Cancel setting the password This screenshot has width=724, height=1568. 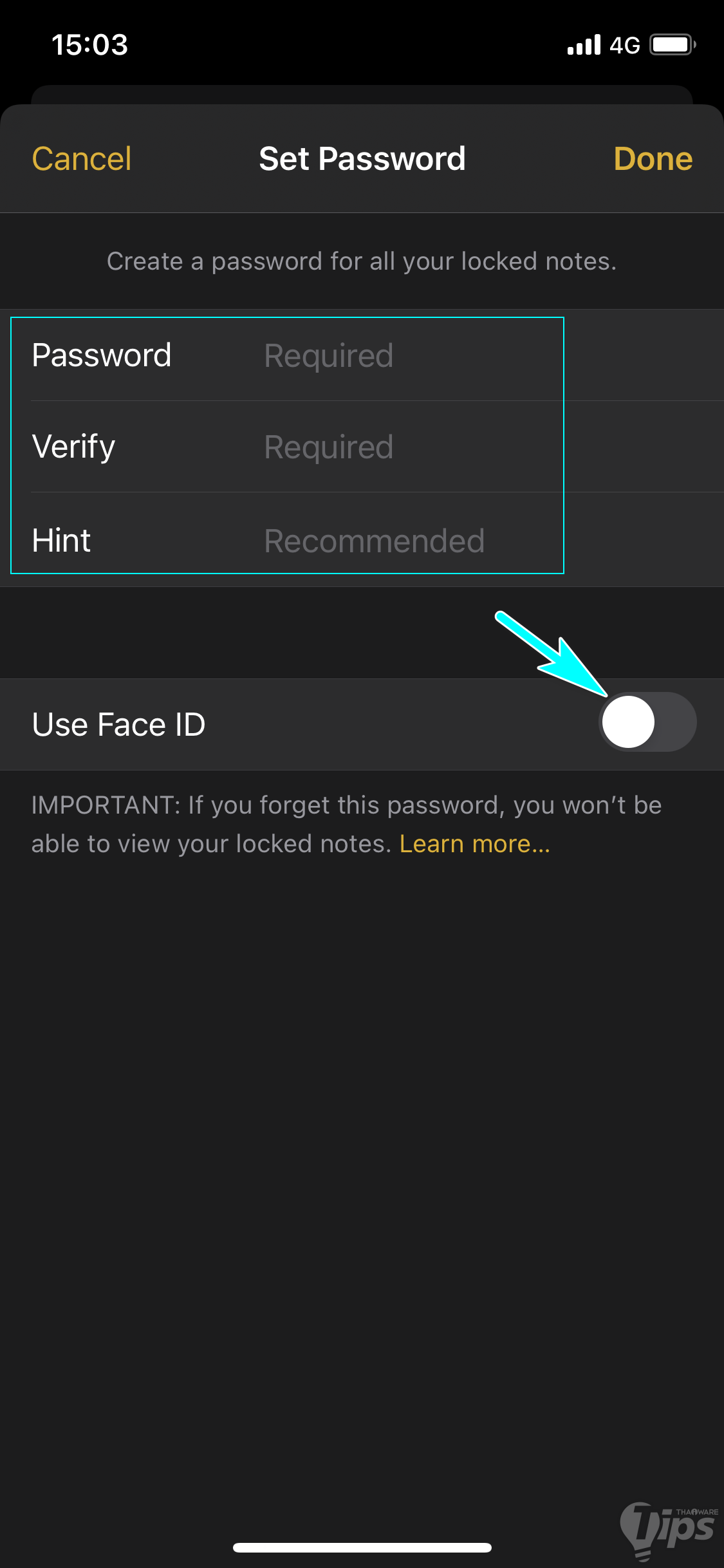82,159
